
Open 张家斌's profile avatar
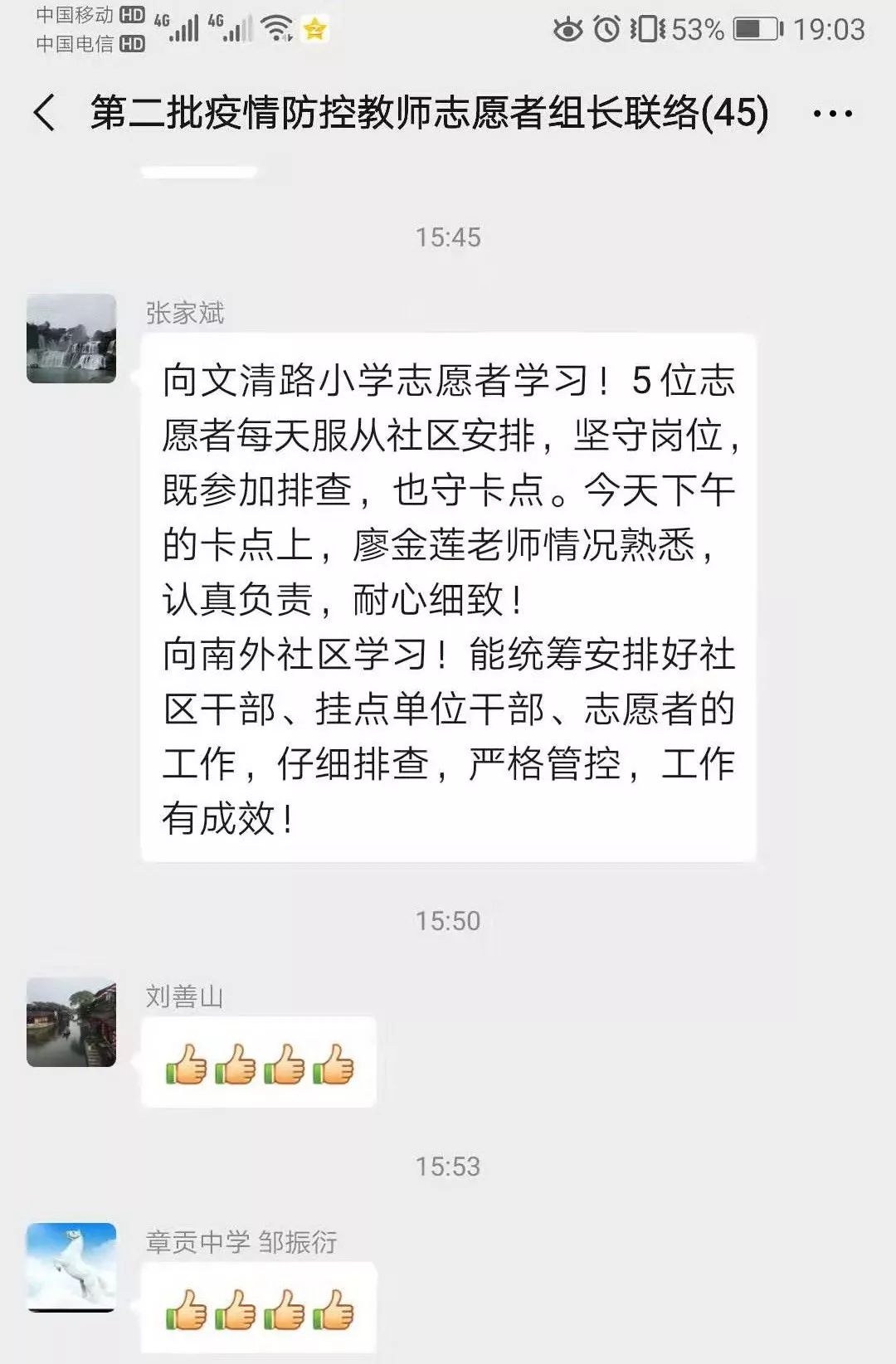click(71, 339)
